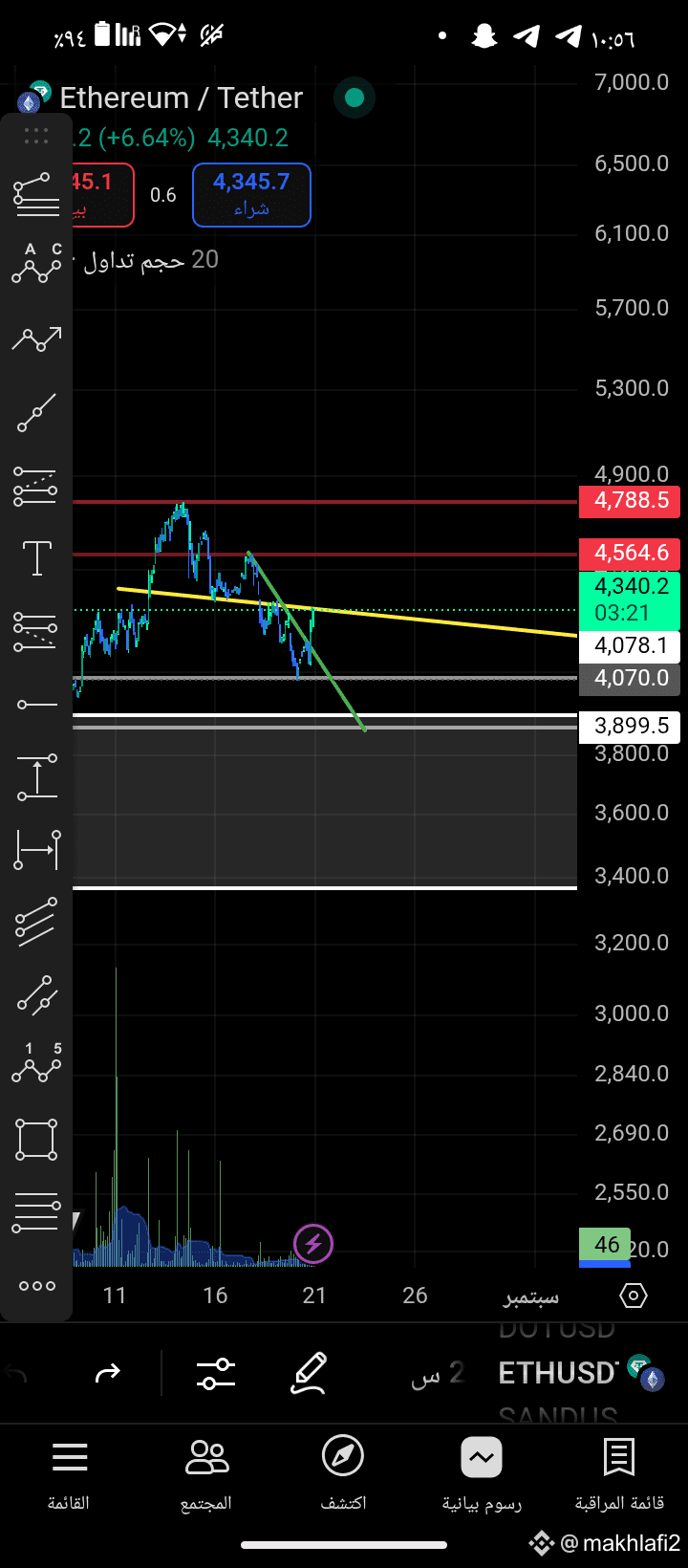Open the القائمة menu tab

pyautogui.click(x=69, y=1474)
